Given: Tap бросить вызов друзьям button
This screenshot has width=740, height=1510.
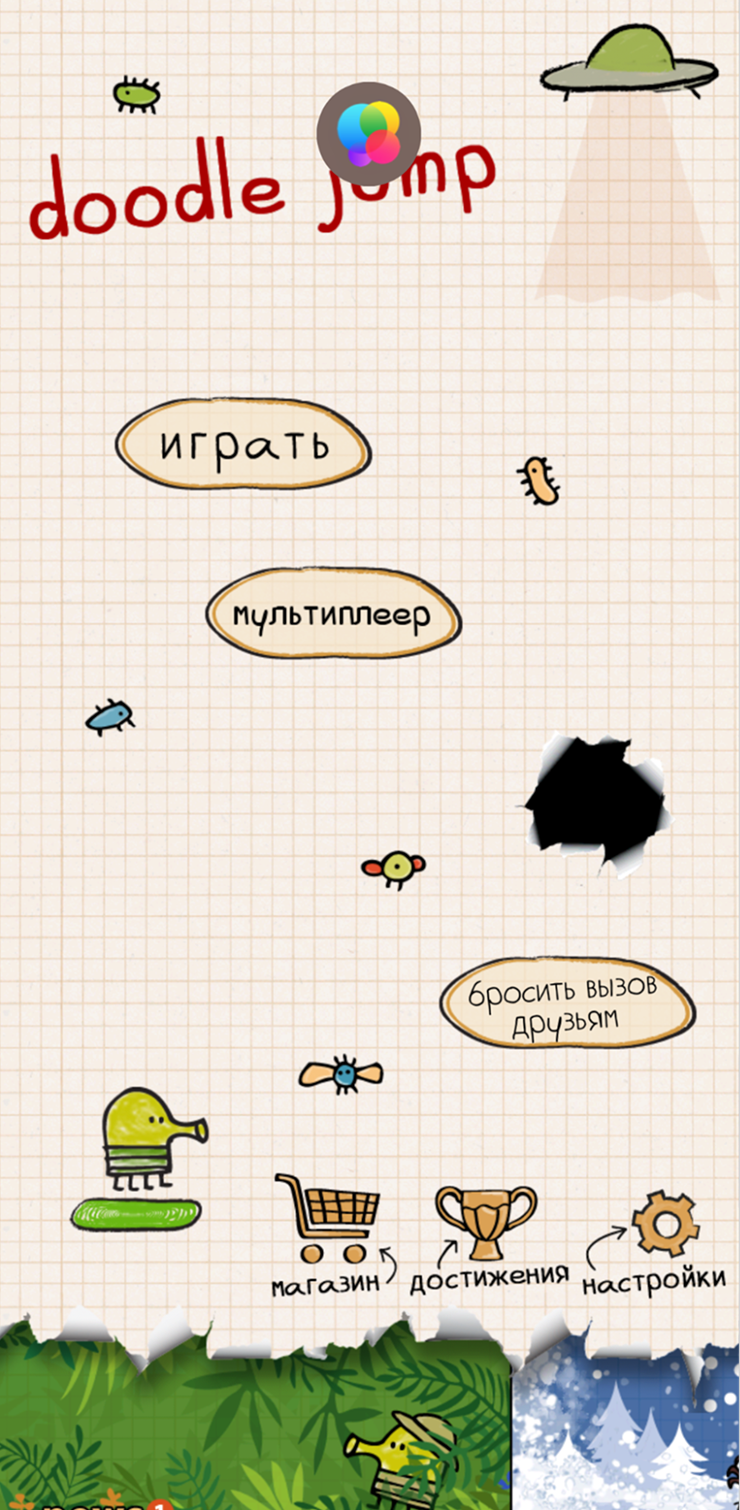Looking at the screenshot, I should click(x=567, y=1006).
